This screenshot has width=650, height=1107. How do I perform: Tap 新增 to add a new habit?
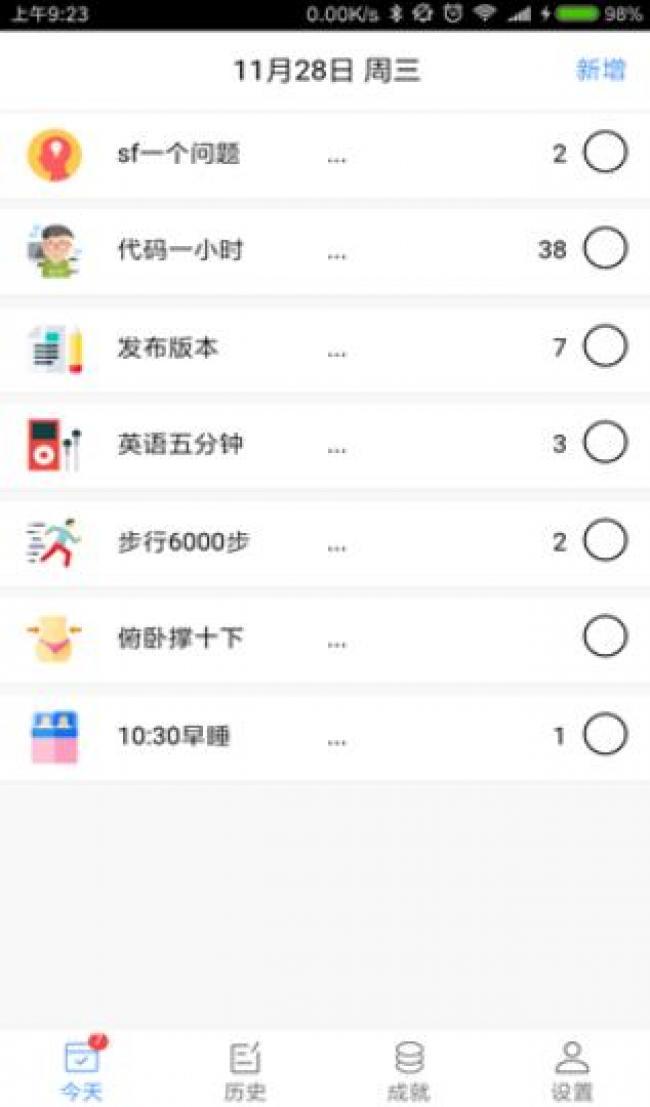click(x=601, y=70)
